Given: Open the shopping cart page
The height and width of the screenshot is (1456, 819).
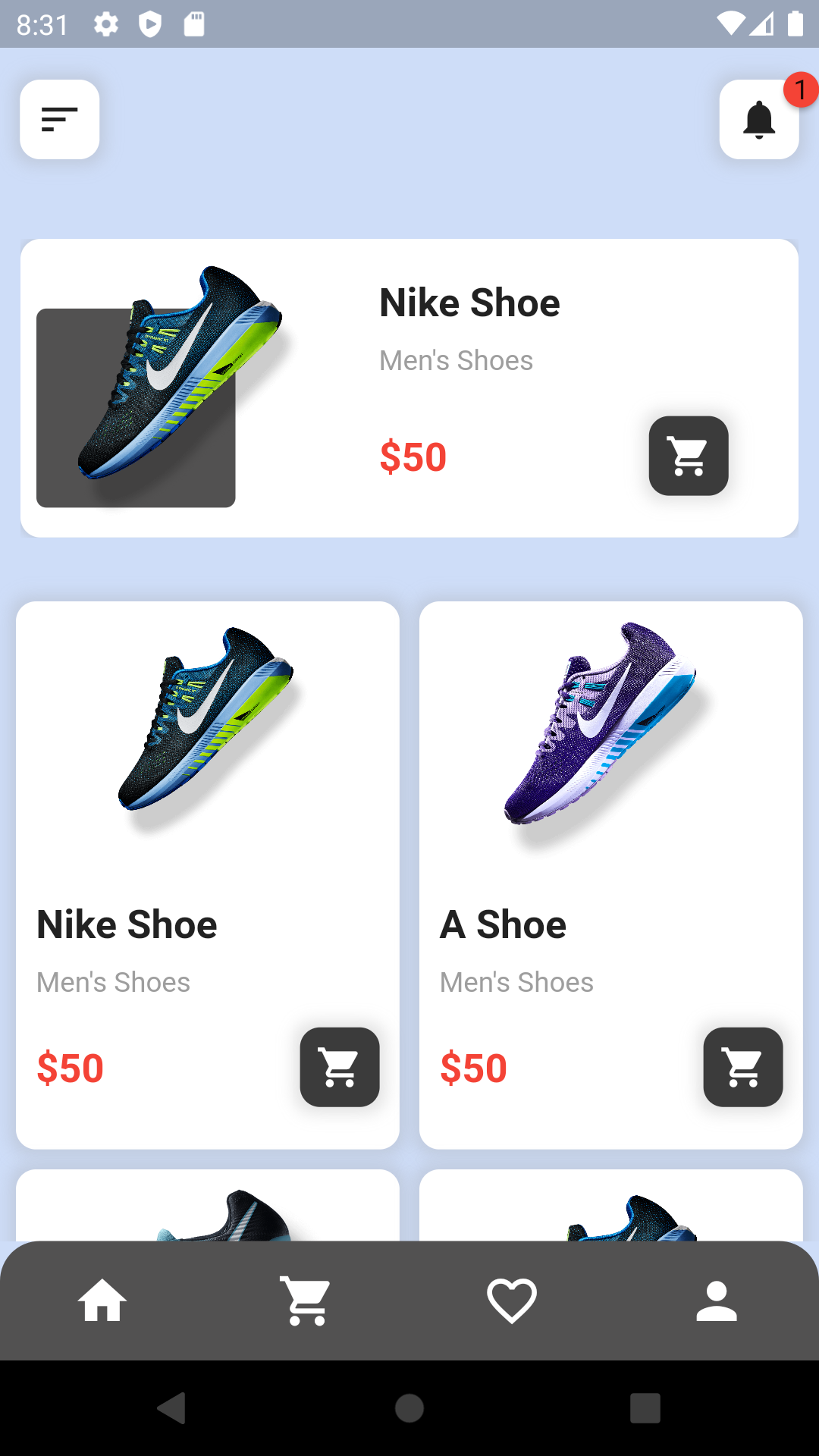Looking at the screenshot, I should point(306,1299).
